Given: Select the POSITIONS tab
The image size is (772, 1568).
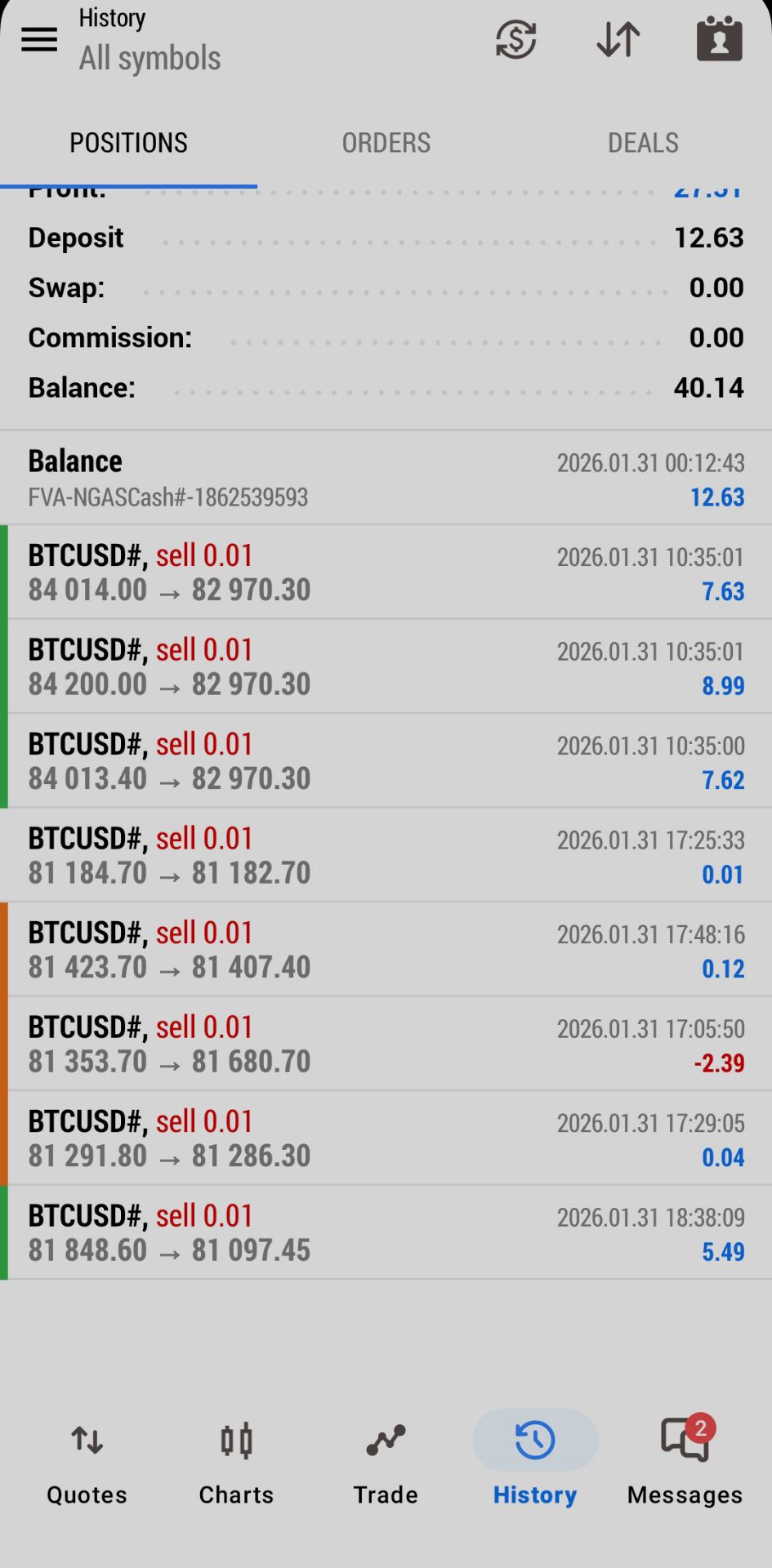Looking at the screenshot, I should 128,143.
